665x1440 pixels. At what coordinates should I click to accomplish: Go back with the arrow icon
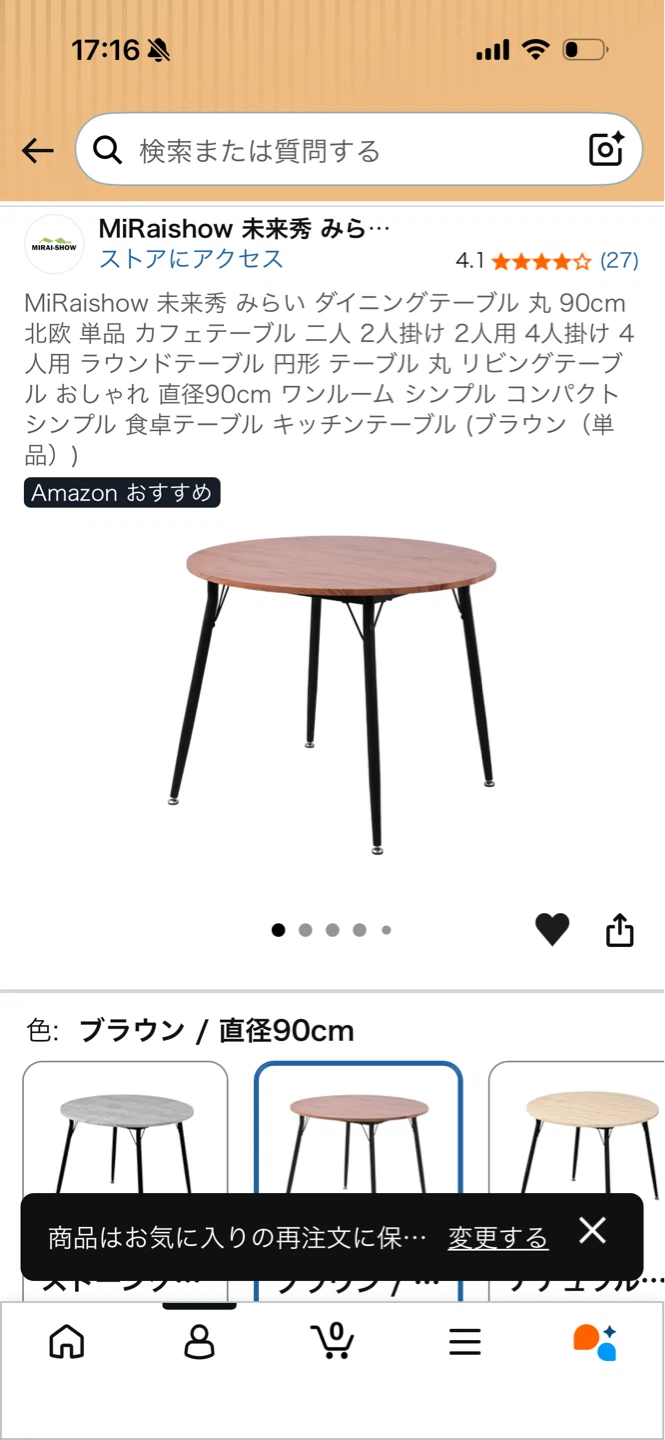[37, 151]
